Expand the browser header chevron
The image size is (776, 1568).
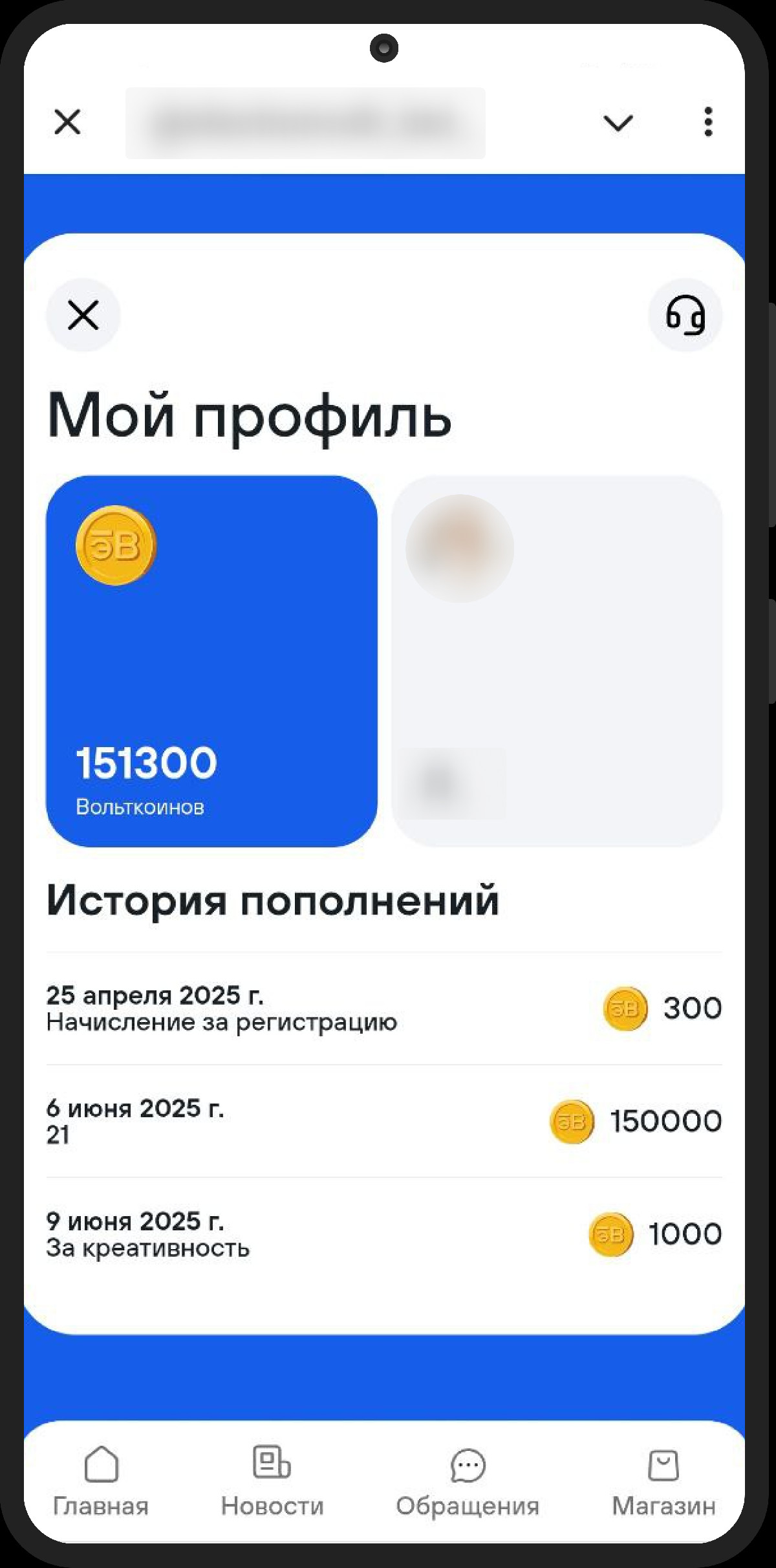[x=618, y=122]
